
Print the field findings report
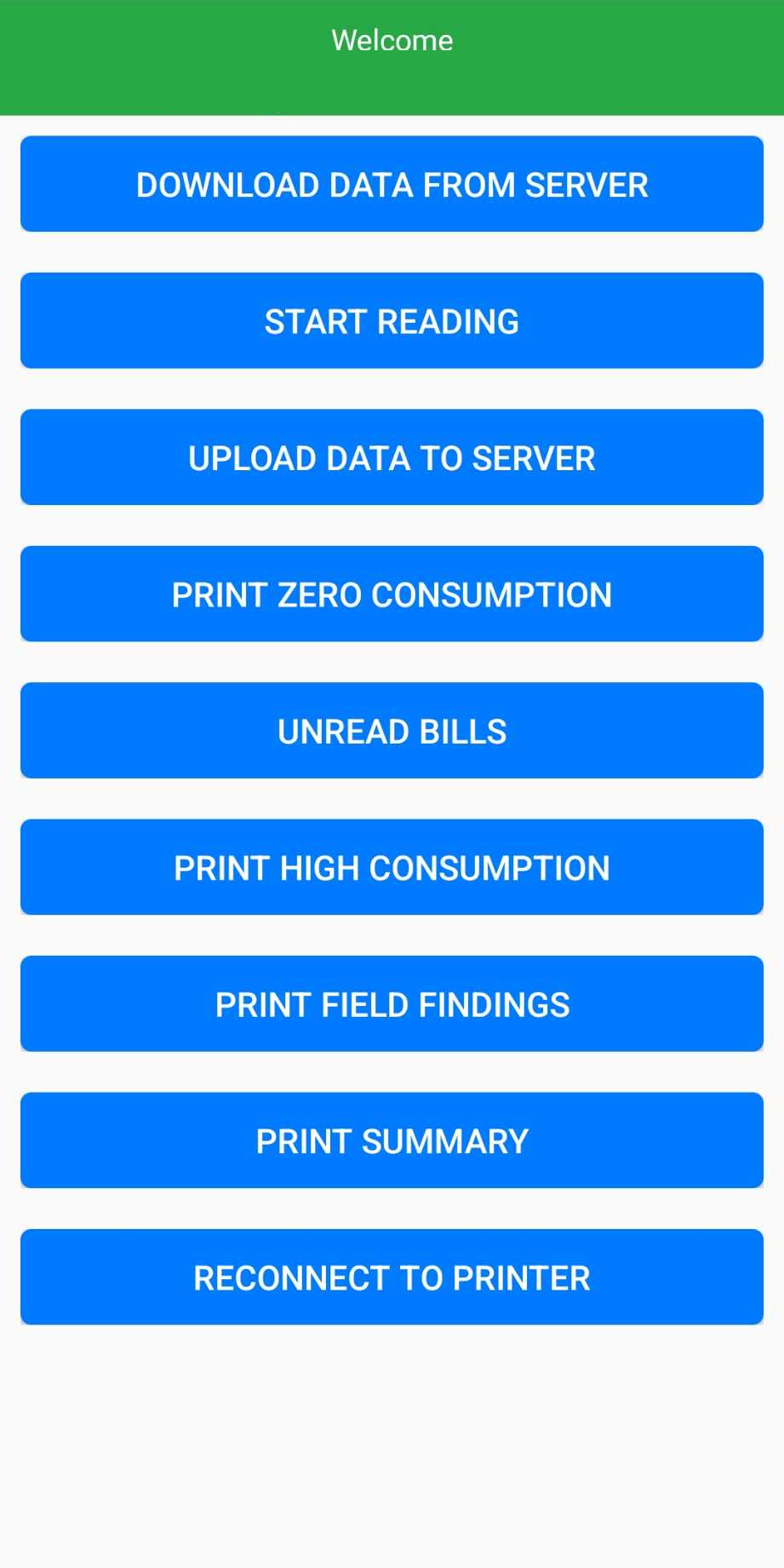click(392, 1004)
